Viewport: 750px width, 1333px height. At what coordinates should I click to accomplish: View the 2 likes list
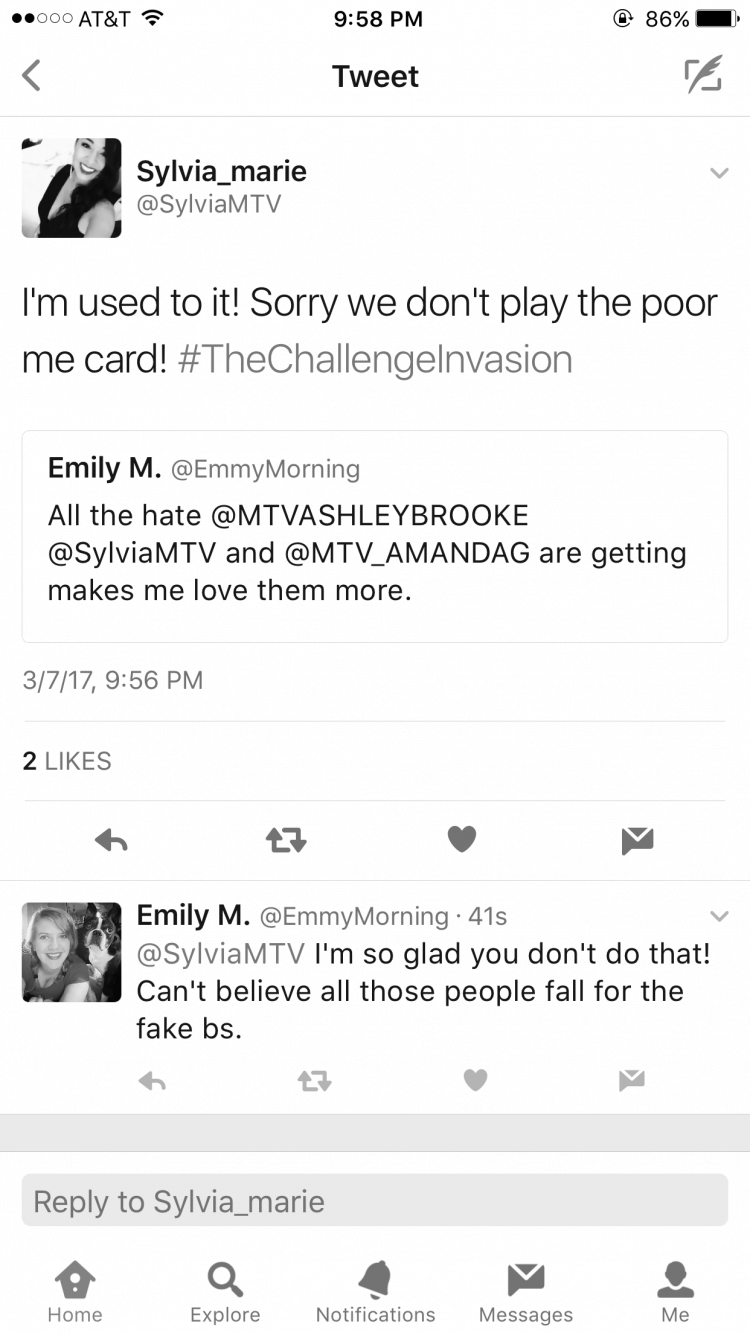click(67, 761)
